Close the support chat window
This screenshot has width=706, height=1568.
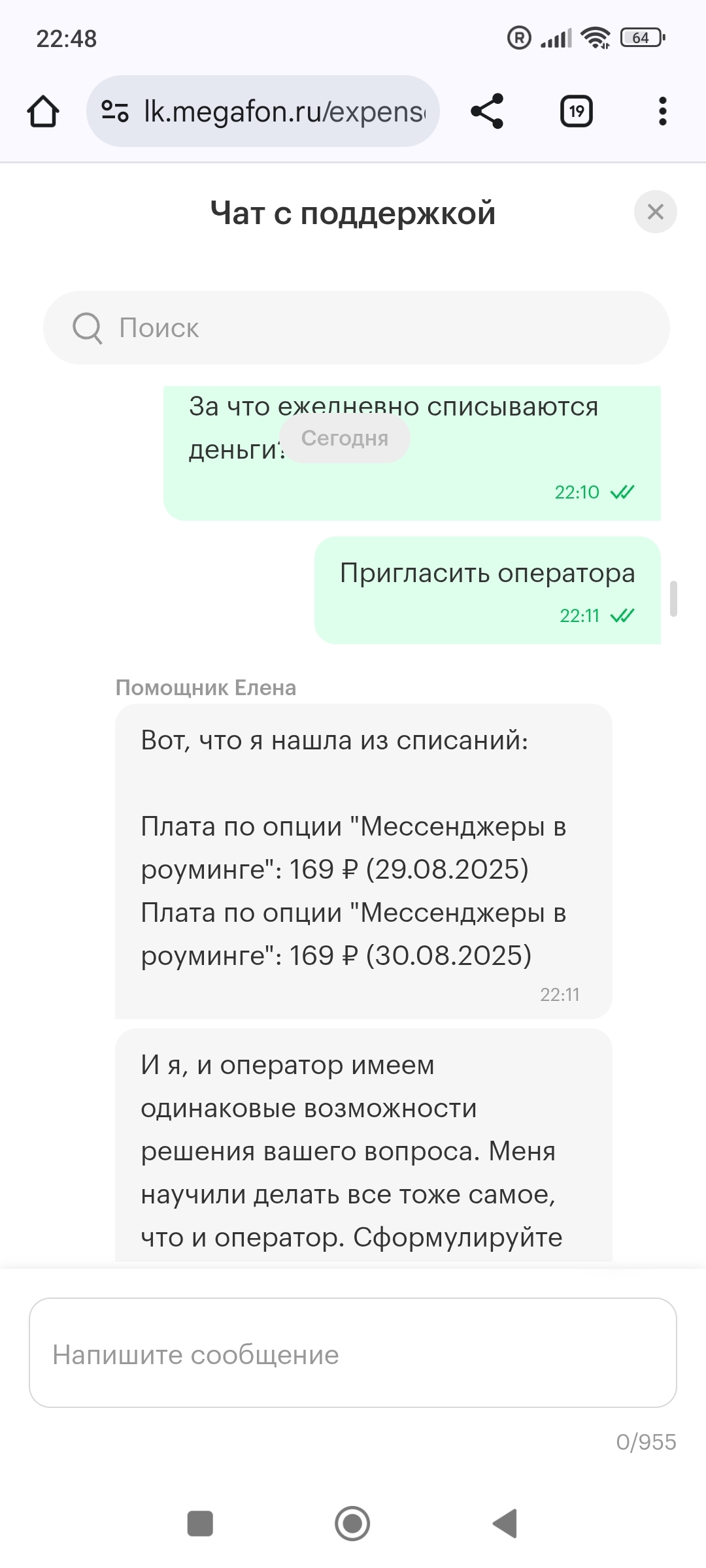(x=655, y=212)
